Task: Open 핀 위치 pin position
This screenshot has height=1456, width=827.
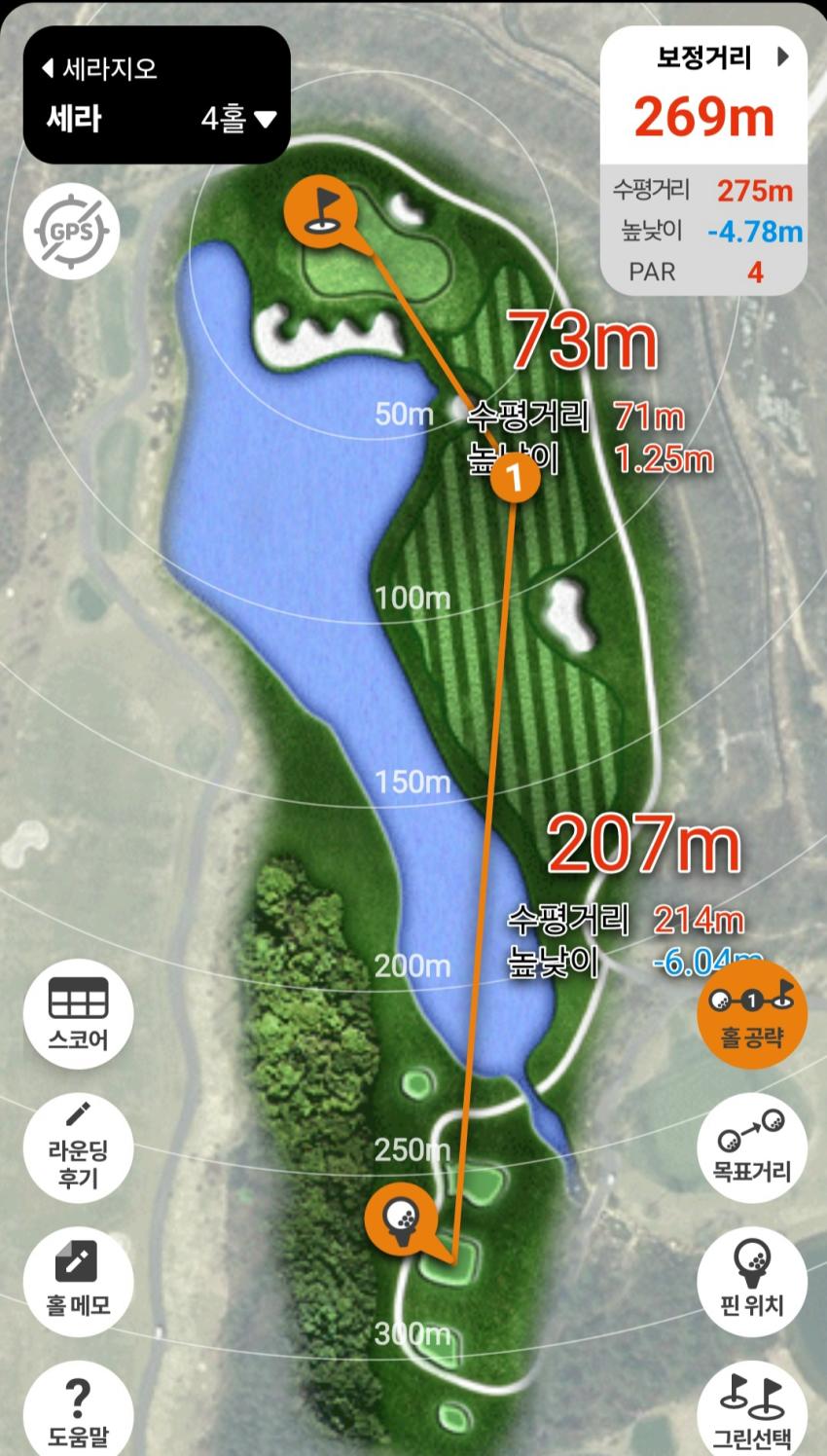Action: click(x=751, y=1278)
